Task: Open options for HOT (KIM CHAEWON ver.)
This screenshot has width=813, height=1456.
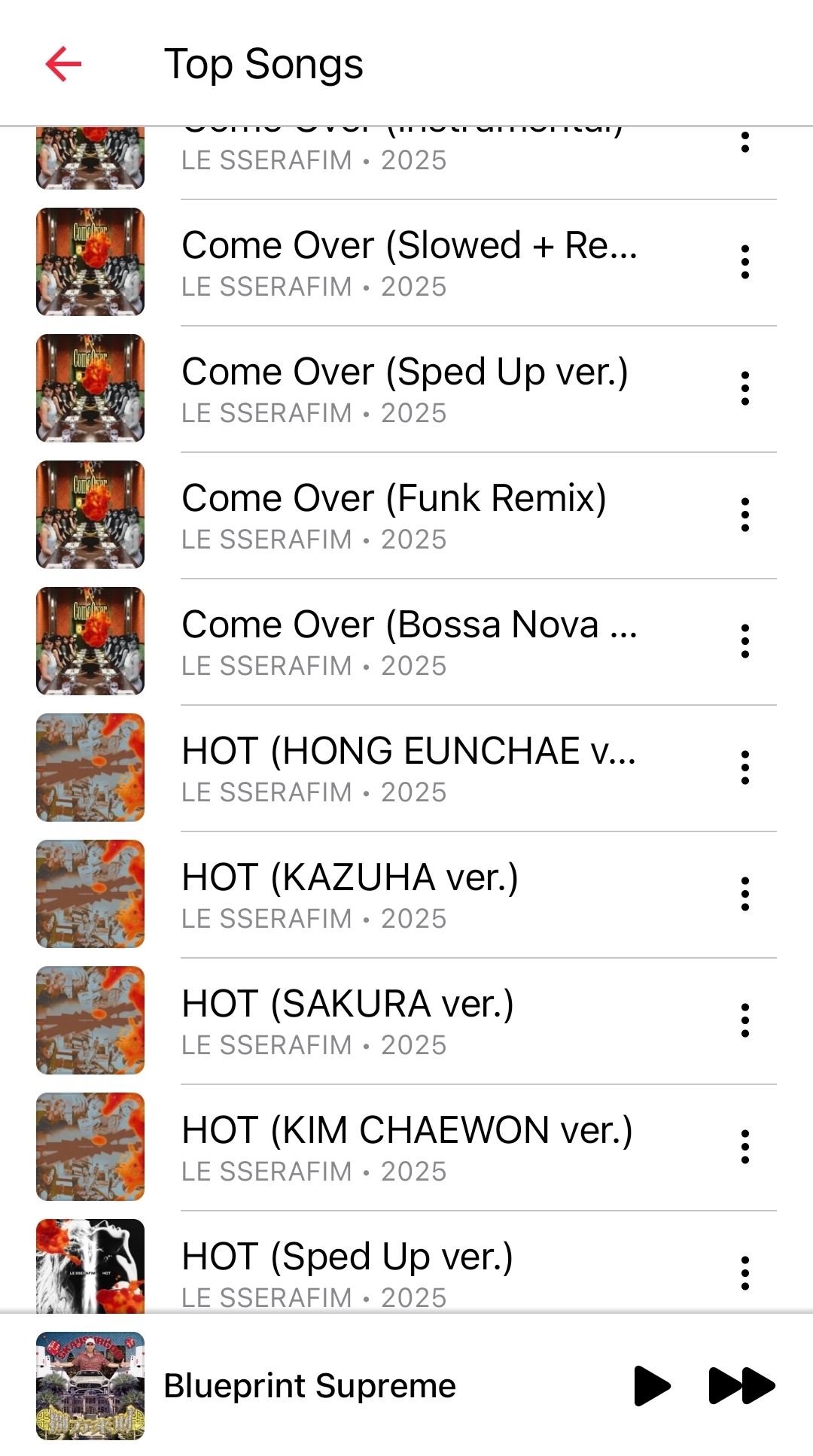Action: click(x=744, y=1147)
